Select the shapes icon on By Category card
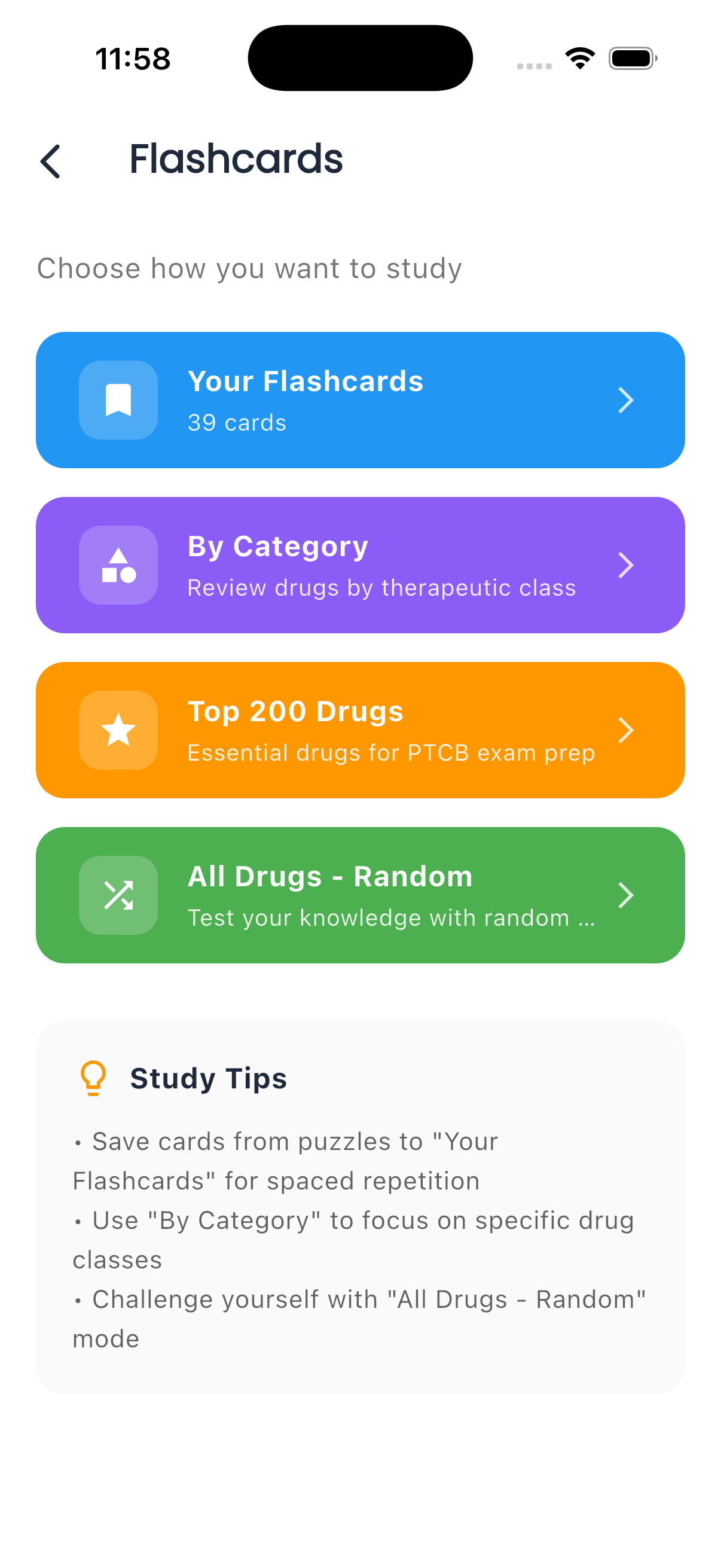 (x=118, y=565)
